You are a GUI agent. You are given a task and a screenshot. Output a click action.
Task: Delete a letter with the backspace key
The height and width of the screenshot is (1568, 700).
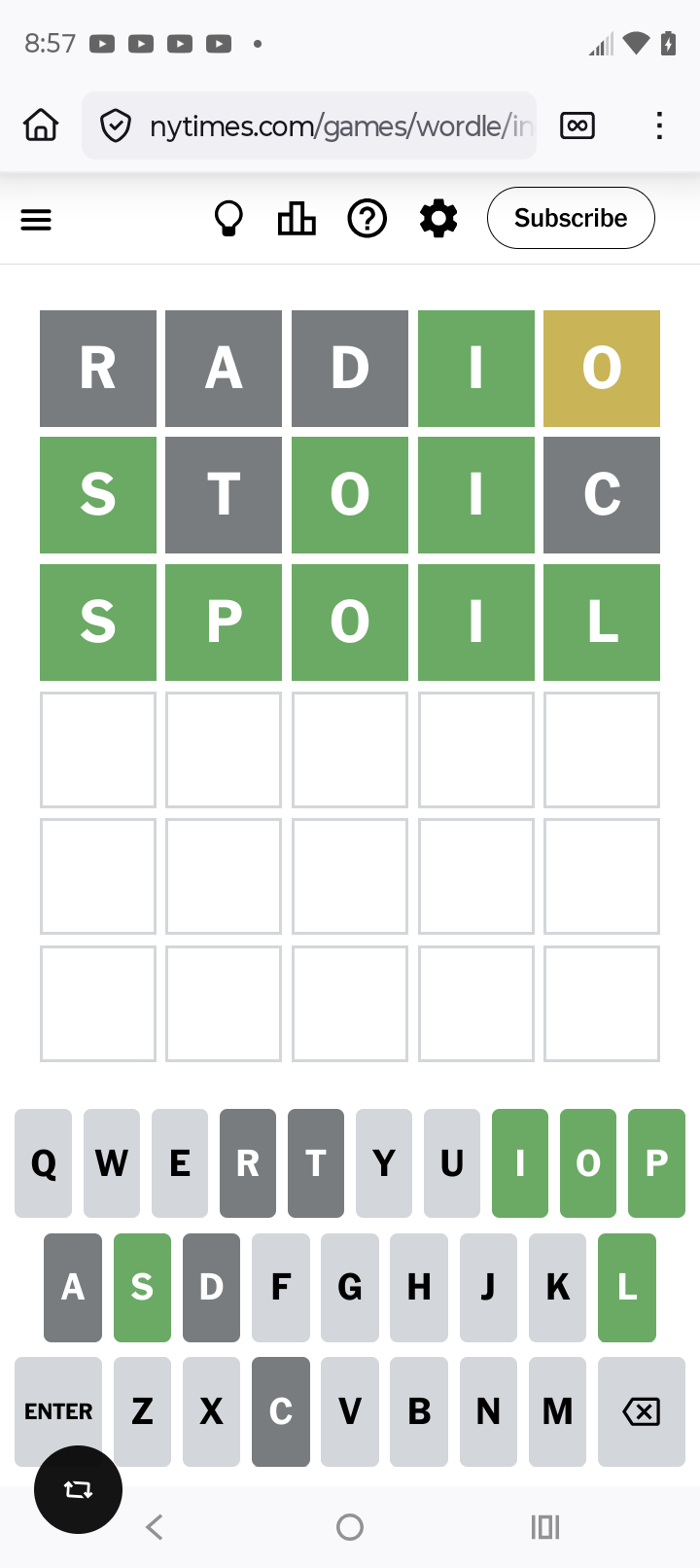(641, 1410)
